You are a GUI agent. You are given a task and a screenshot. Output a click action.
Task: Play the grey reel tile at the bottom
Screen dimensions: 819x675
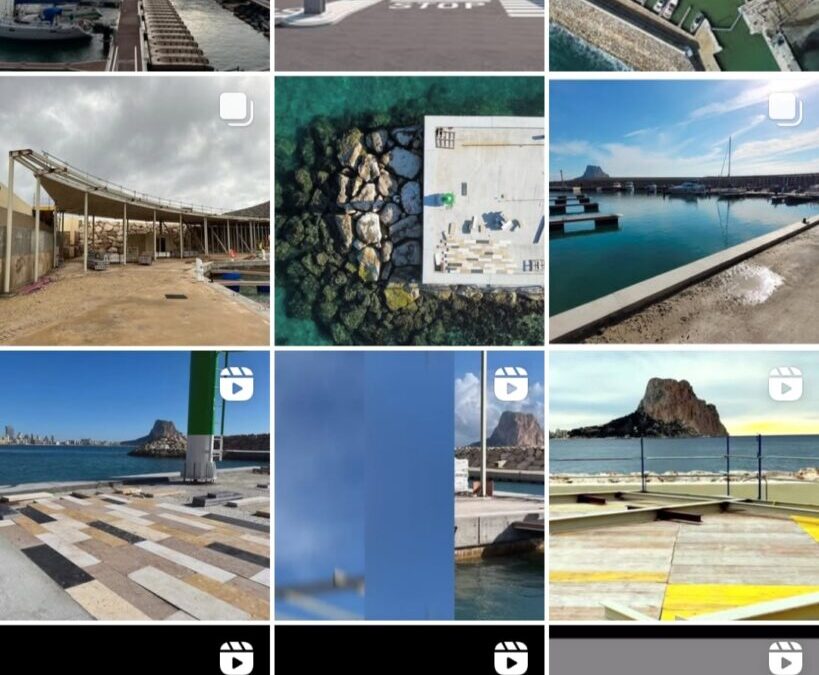(684, 652)
